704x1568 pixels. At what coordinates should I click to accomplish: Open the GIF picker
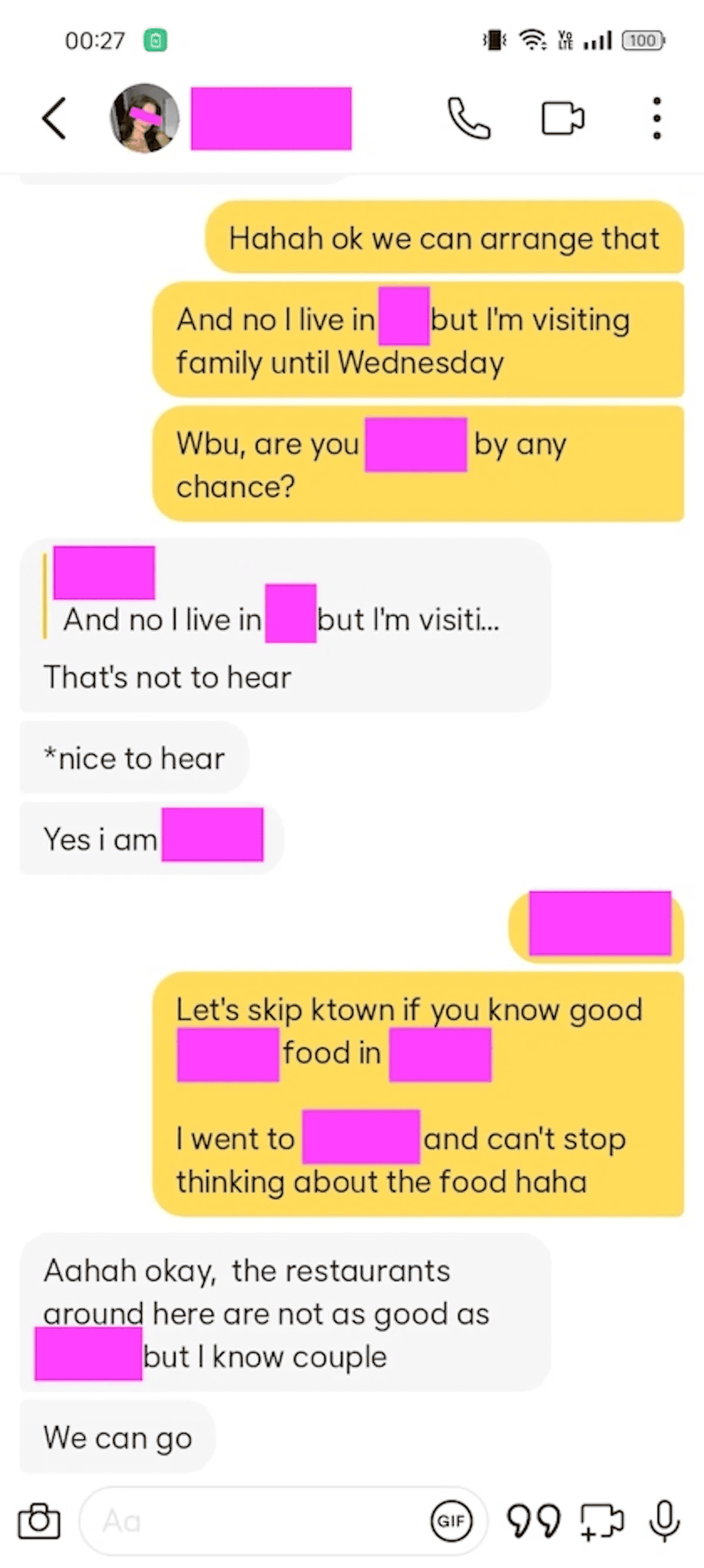point(451,1521)
